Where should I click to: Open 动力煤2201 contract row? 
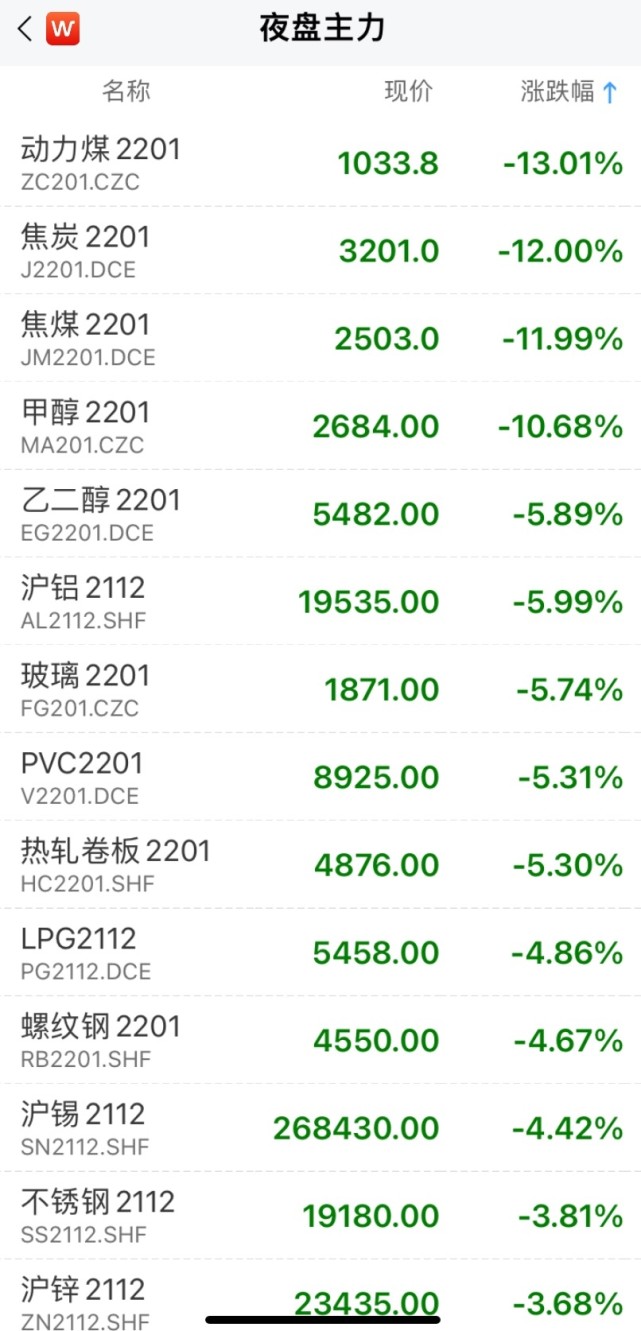coord(320,163)
